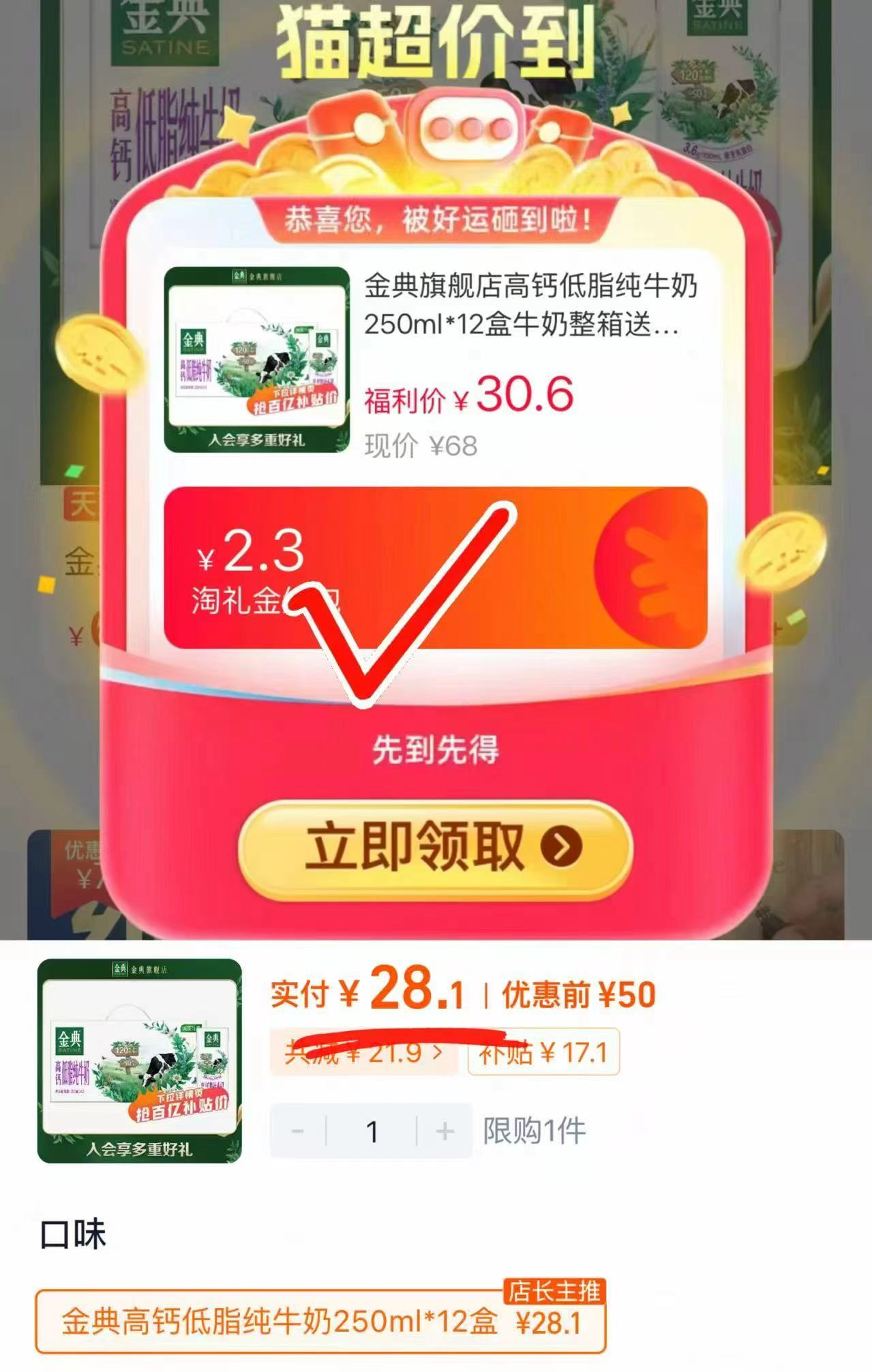
Task: Click the 福利价 ¥30.6 price link
Action: click(x=470, y=396)
